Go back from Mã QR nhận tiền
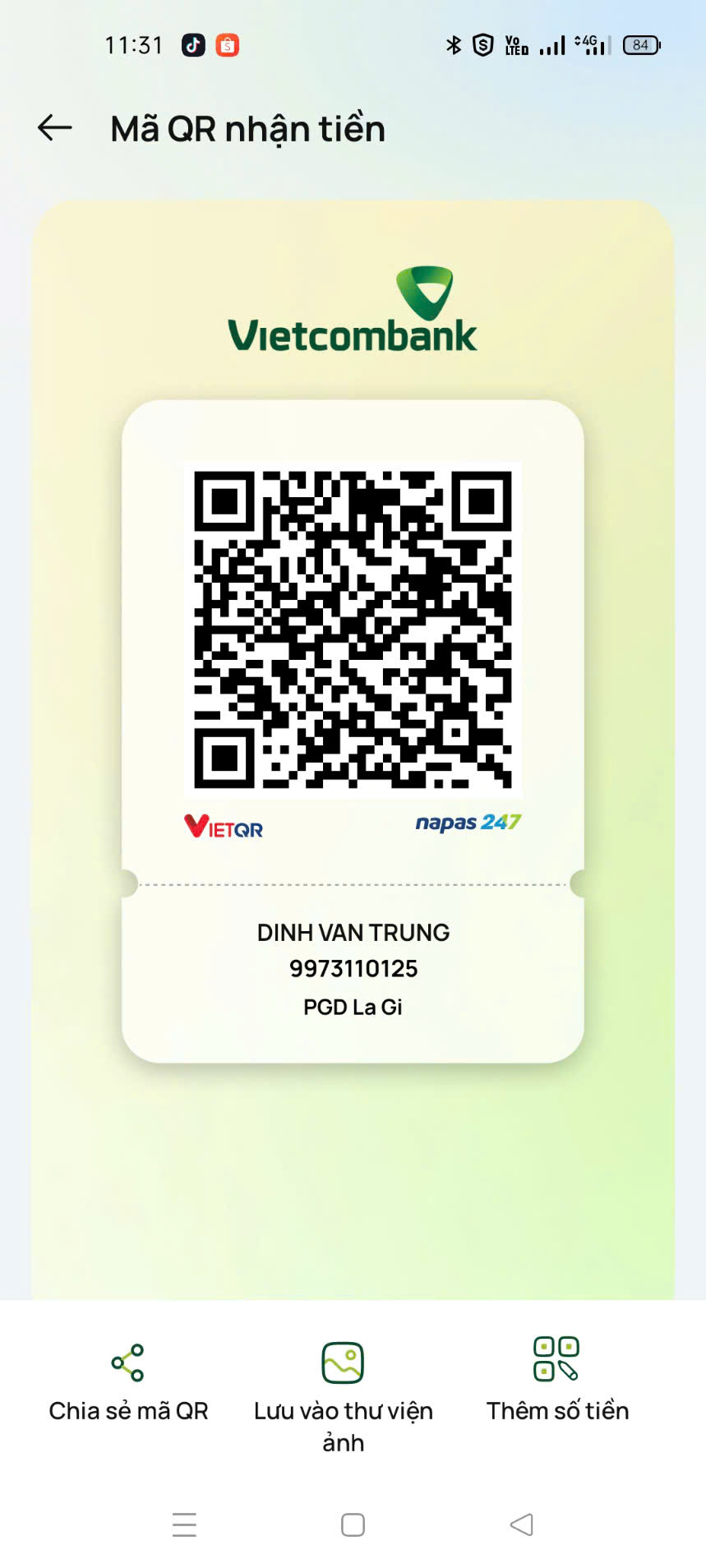Screen dimensions: 706x1568 (55, 127)
